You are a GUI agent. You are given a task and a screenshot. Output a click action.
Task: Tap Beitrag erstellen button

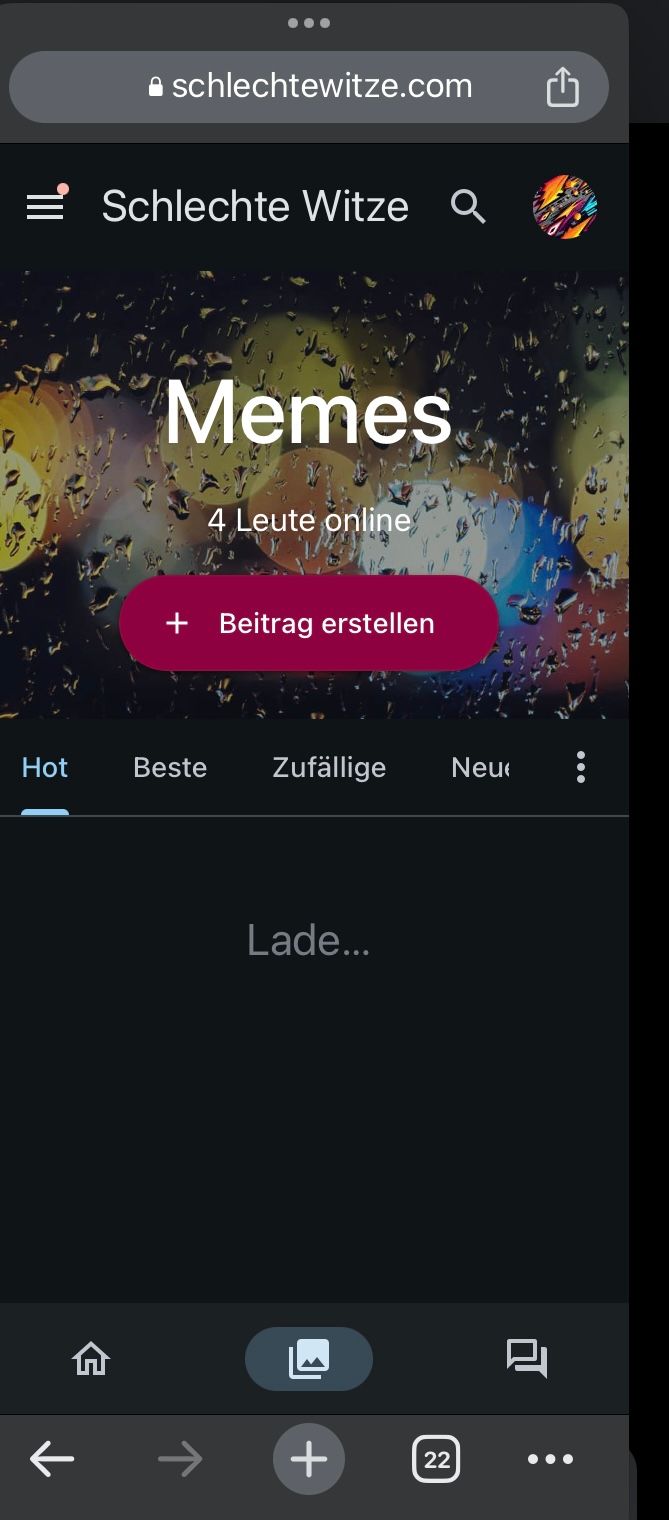[309, 623]
